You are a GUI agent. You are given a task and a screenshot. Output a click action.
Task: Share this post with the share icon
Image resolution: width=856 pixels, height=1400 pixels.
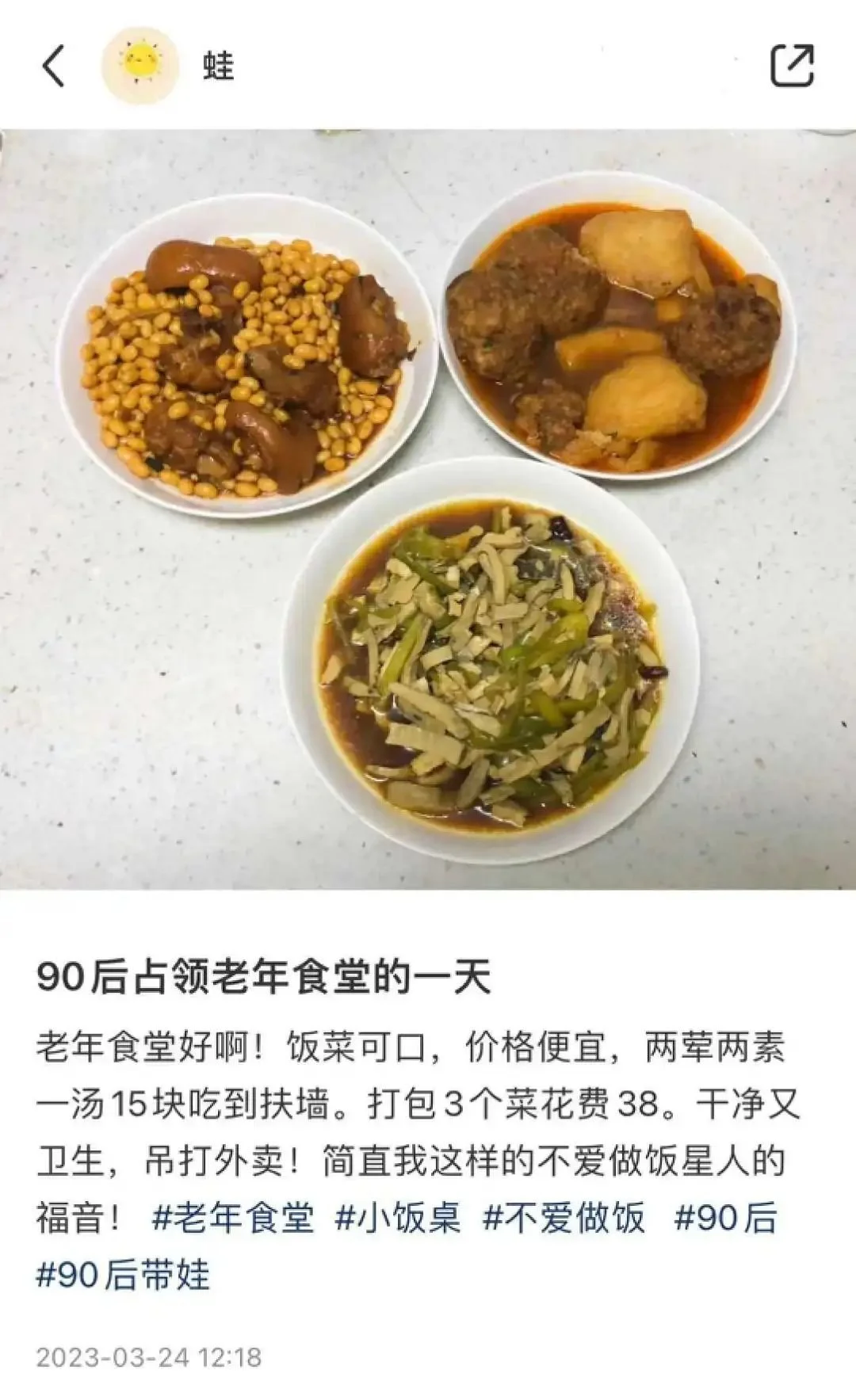[x=793, y=66]
